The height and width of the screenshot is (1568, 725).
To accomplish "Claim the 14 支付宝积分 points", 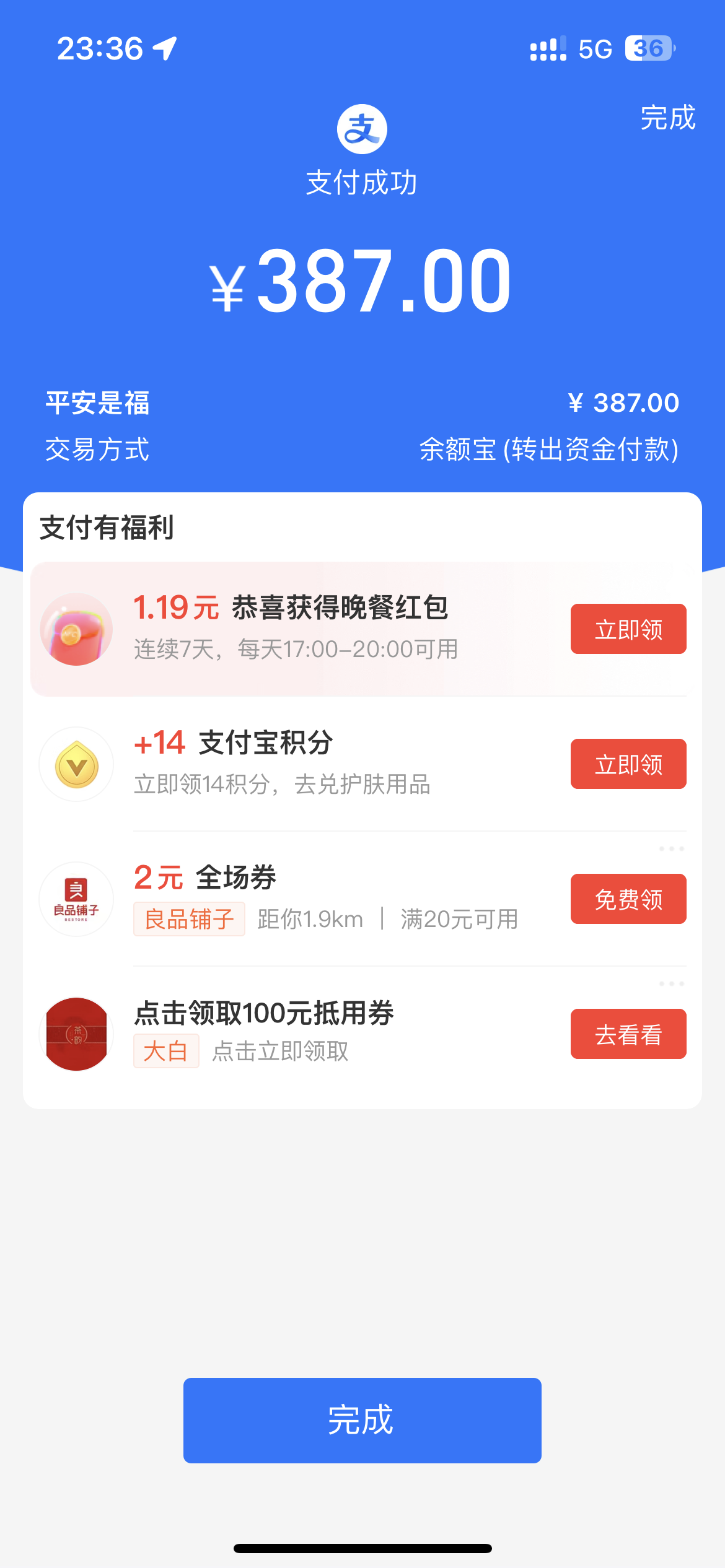I will tap(628, 764).
